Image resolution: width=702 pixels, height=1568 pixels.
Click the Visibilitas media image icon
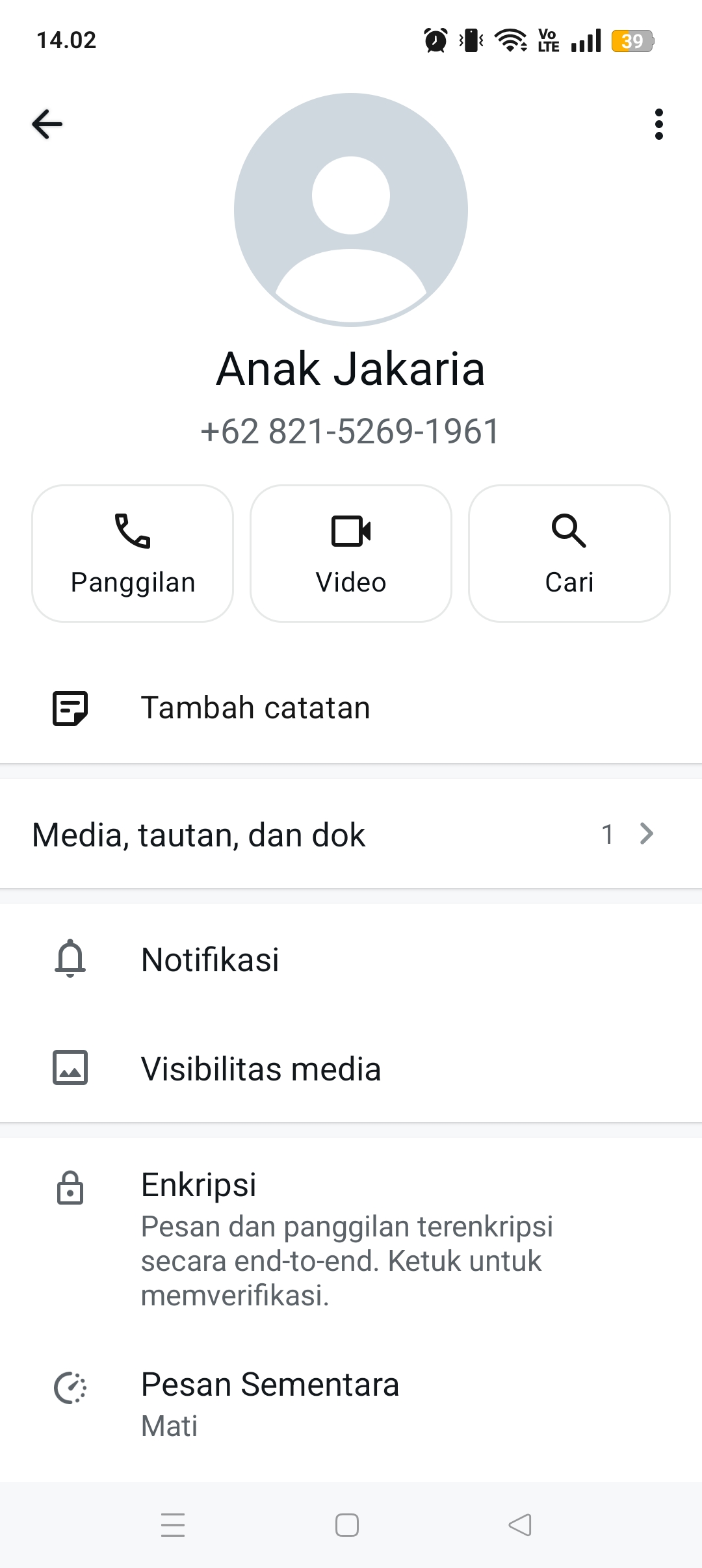click(71, 1068)
